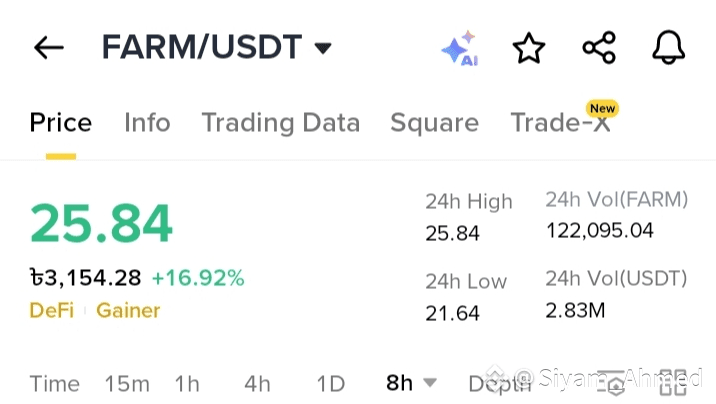Expand the 8h interval dropdown
Viewport: 716px width, 404px height.
coord(411,383)
